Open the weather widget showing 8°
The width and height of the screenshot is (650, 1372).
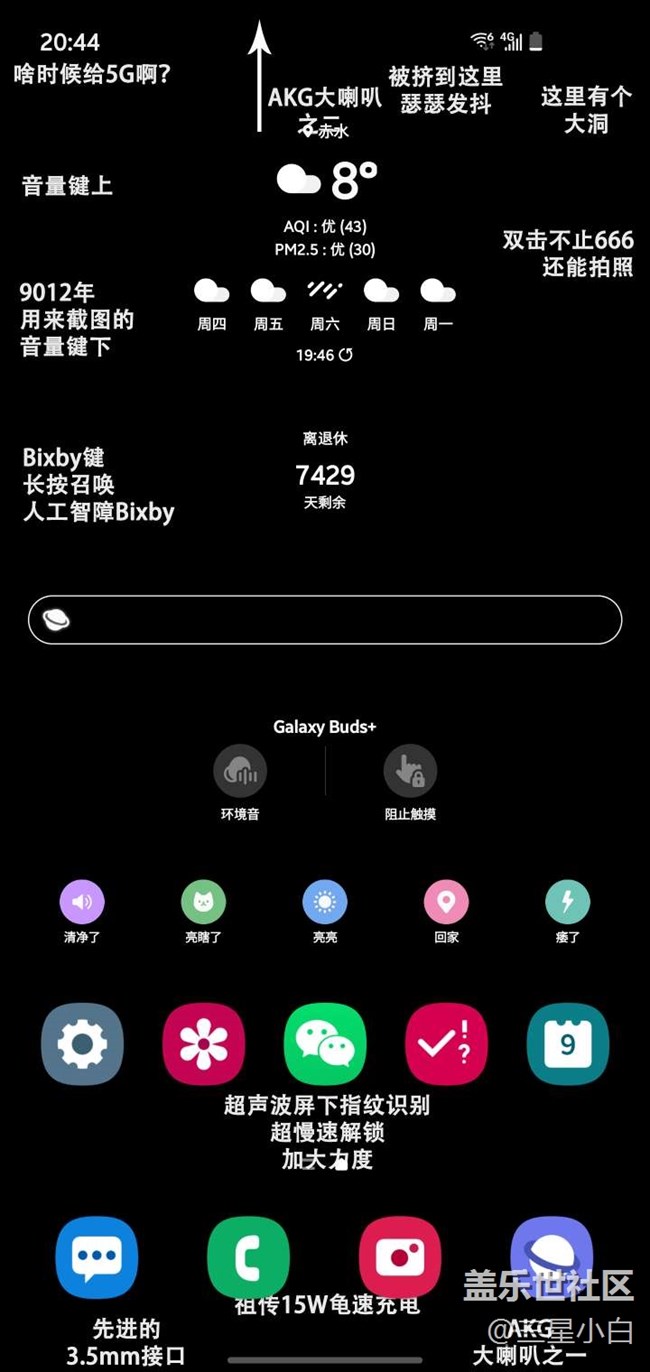coord(327,181)
